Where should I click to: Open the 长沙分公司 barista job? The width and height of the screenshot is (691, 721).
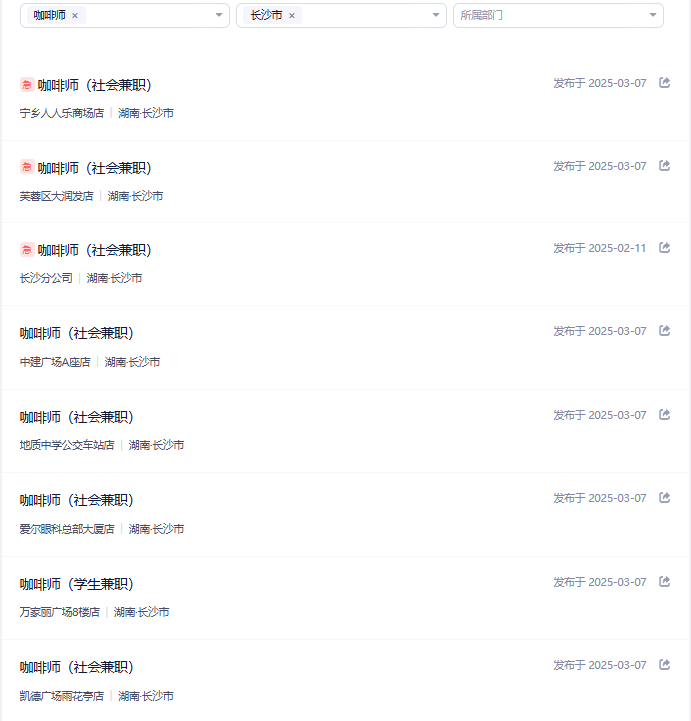click(95, 250)
